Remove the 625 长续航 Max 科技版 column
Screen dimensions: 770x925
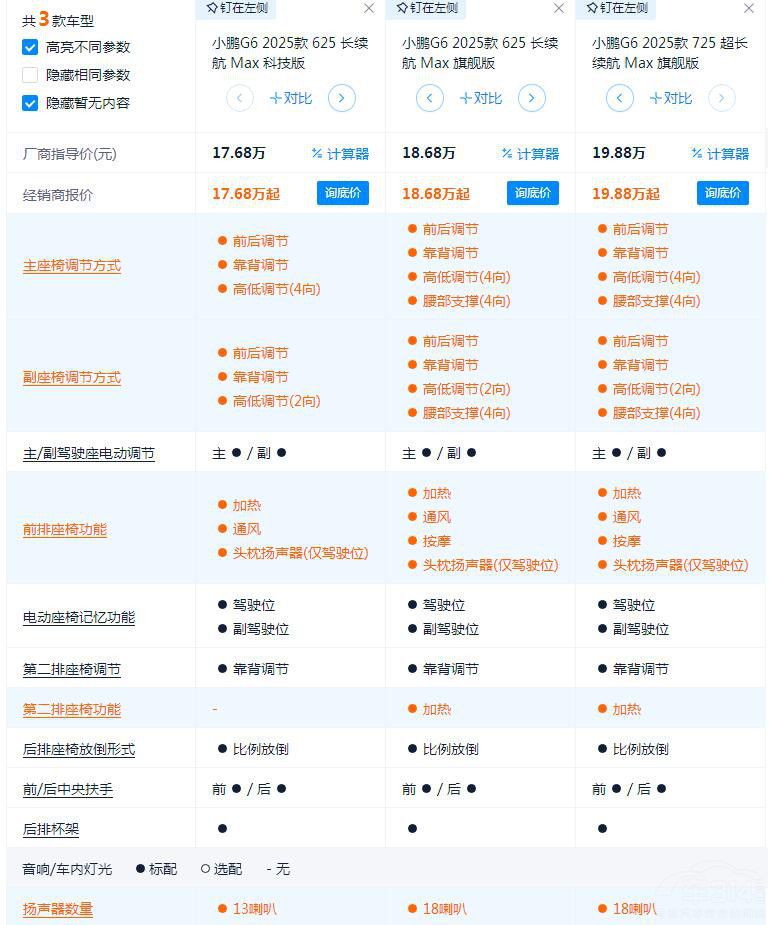point(369,8)
